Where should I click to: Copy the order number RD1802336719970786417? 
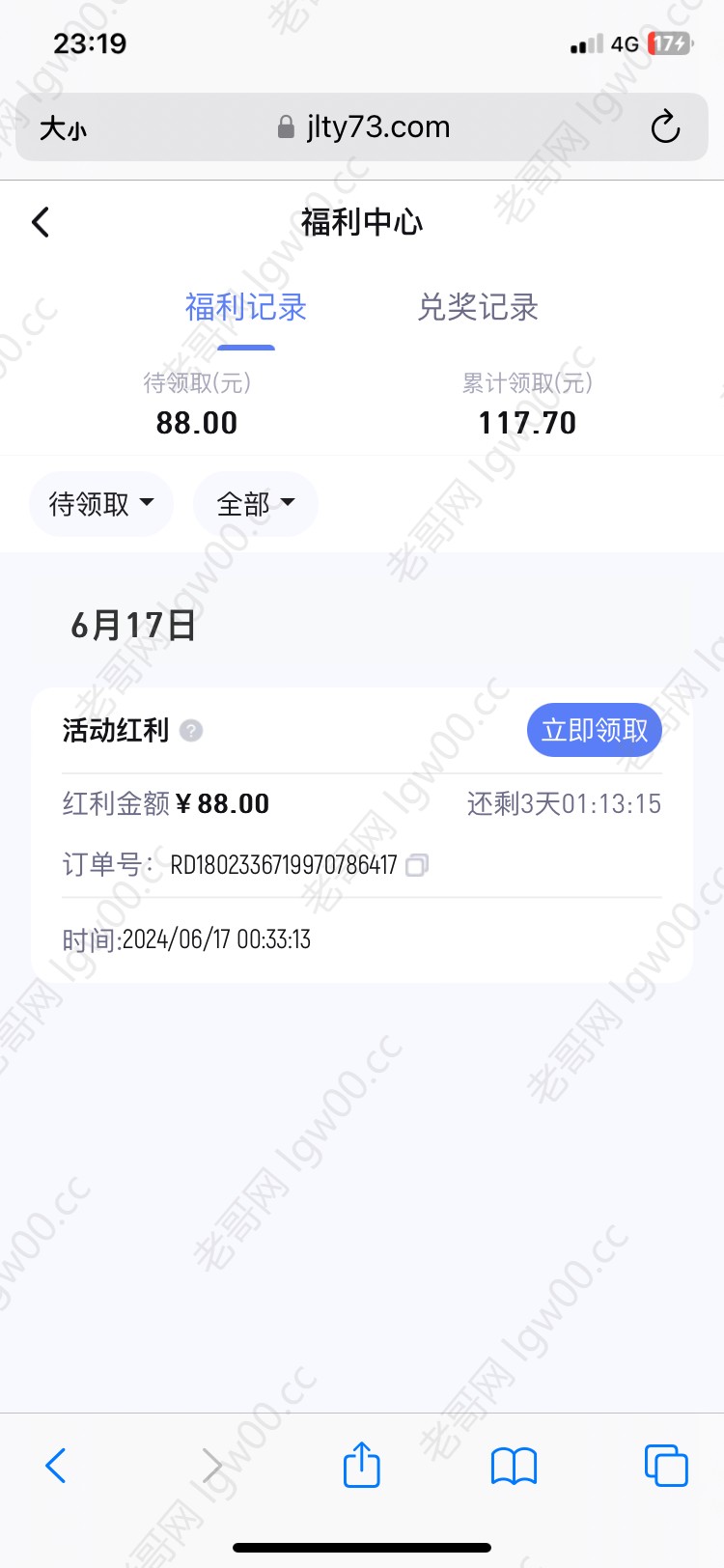pyautogui.click(x=417, y=865)
